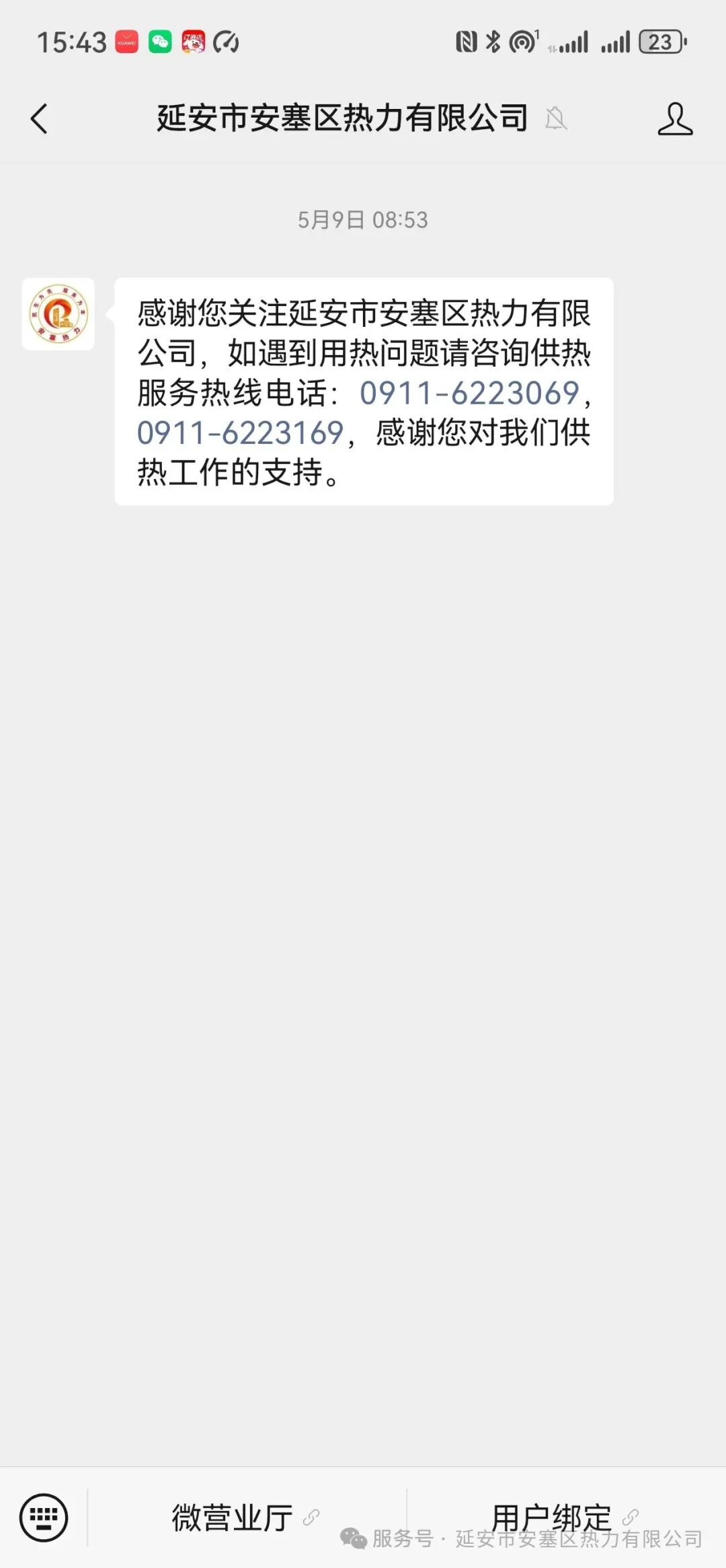Call hotline number 0911-6223069
Viewport: 726px width, 1568px height.
tap(469, 393)
